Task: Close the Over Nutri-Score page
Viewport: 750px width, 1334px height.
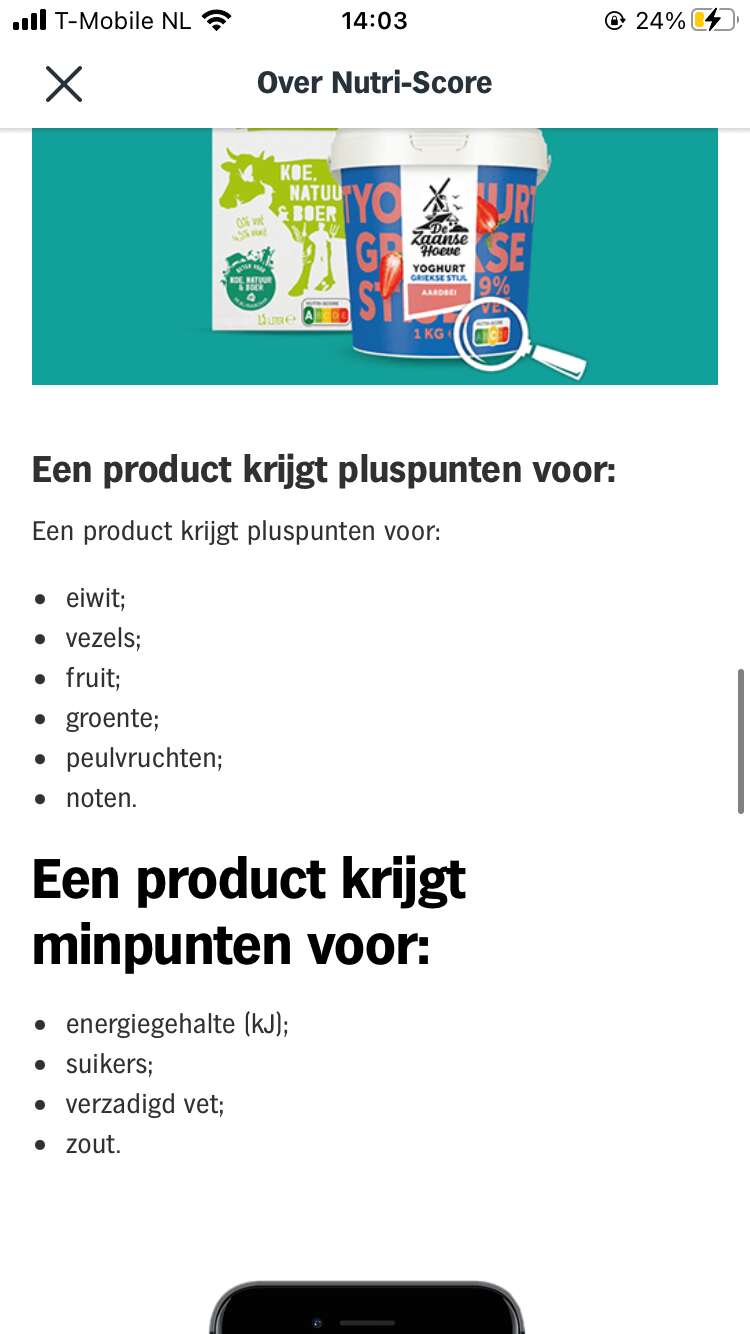Action: click(64, 84)
